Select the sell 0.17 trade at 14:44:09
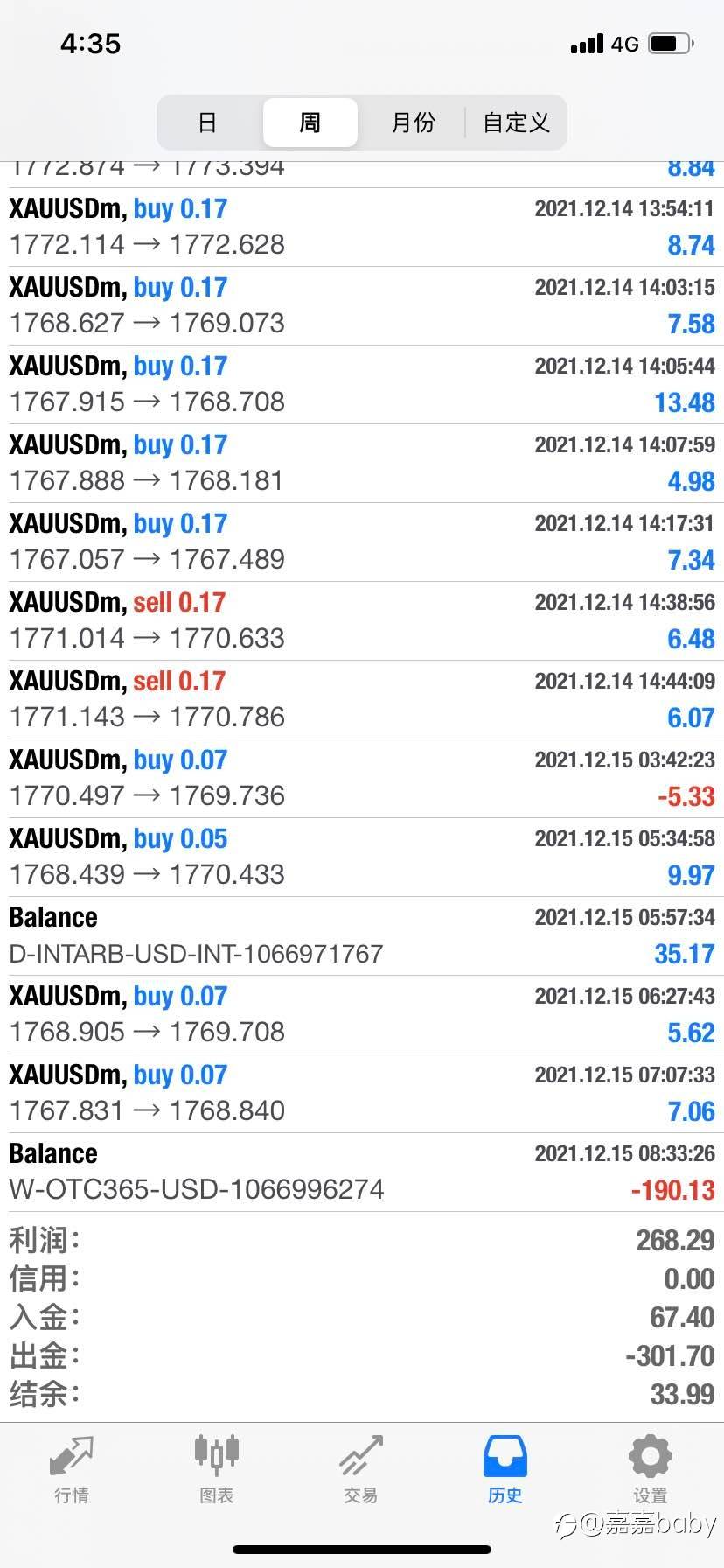 click(362, 700)
